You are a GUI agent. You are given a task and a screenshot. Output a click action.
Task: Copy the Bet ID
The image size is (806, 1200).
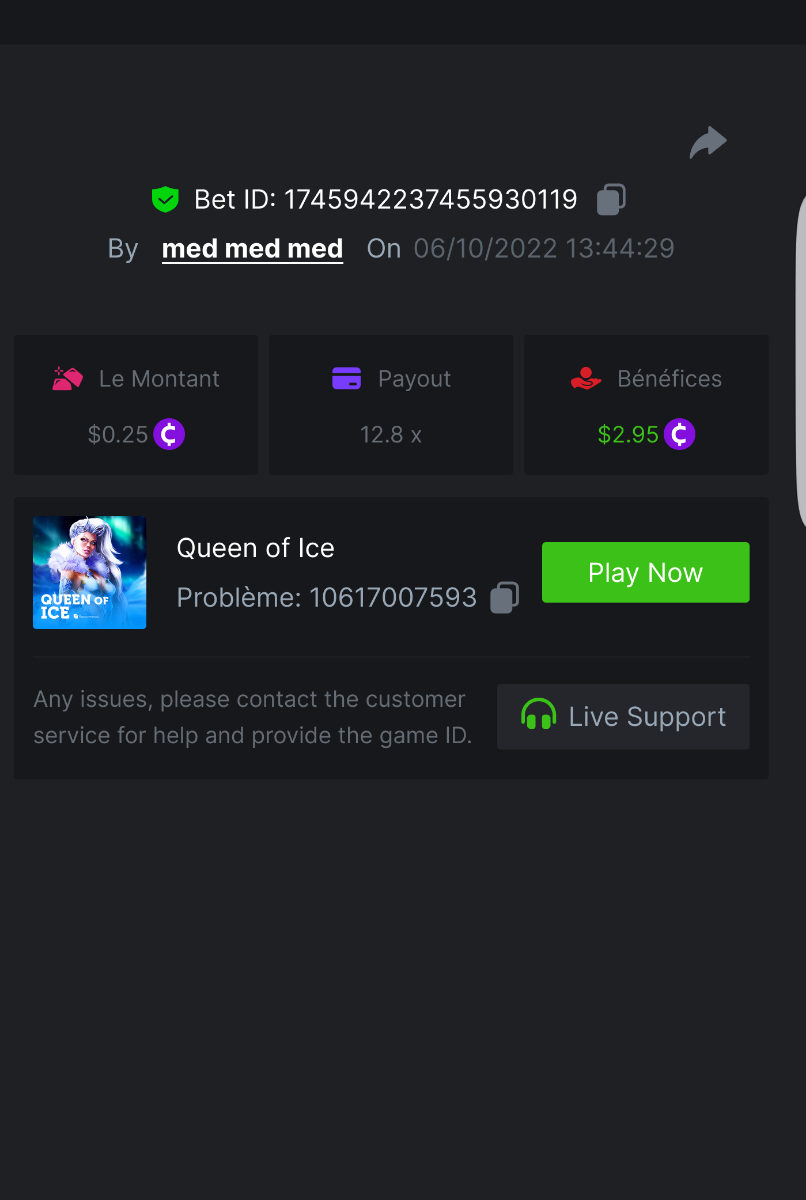pos(611,199)
